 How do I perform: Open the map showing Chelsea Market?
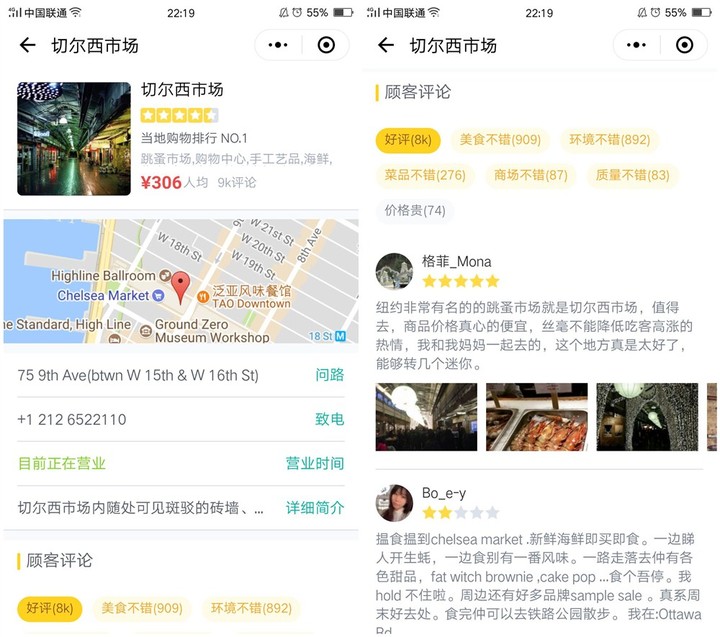point(180,282)
